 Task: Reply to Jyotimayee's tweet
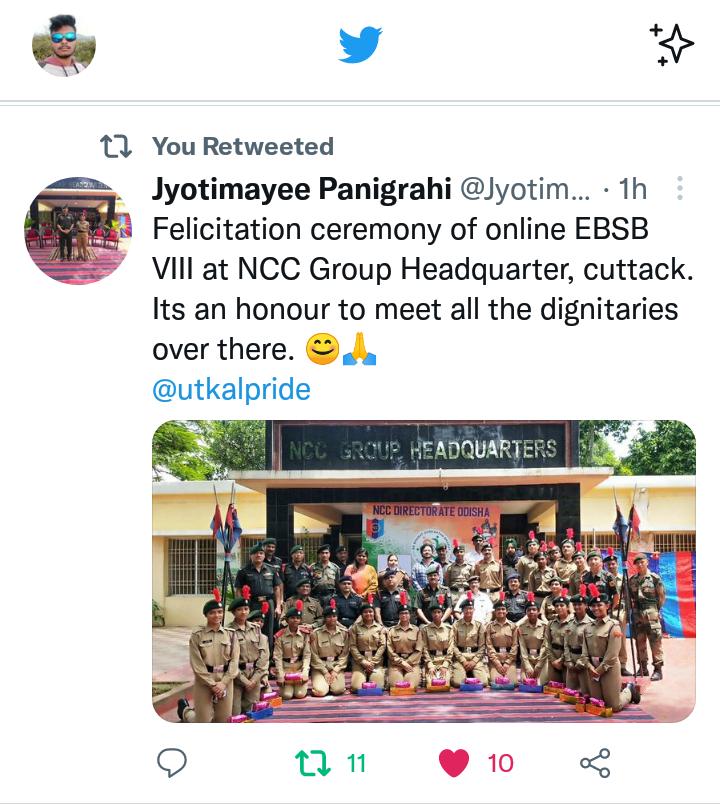pos(174,764)
